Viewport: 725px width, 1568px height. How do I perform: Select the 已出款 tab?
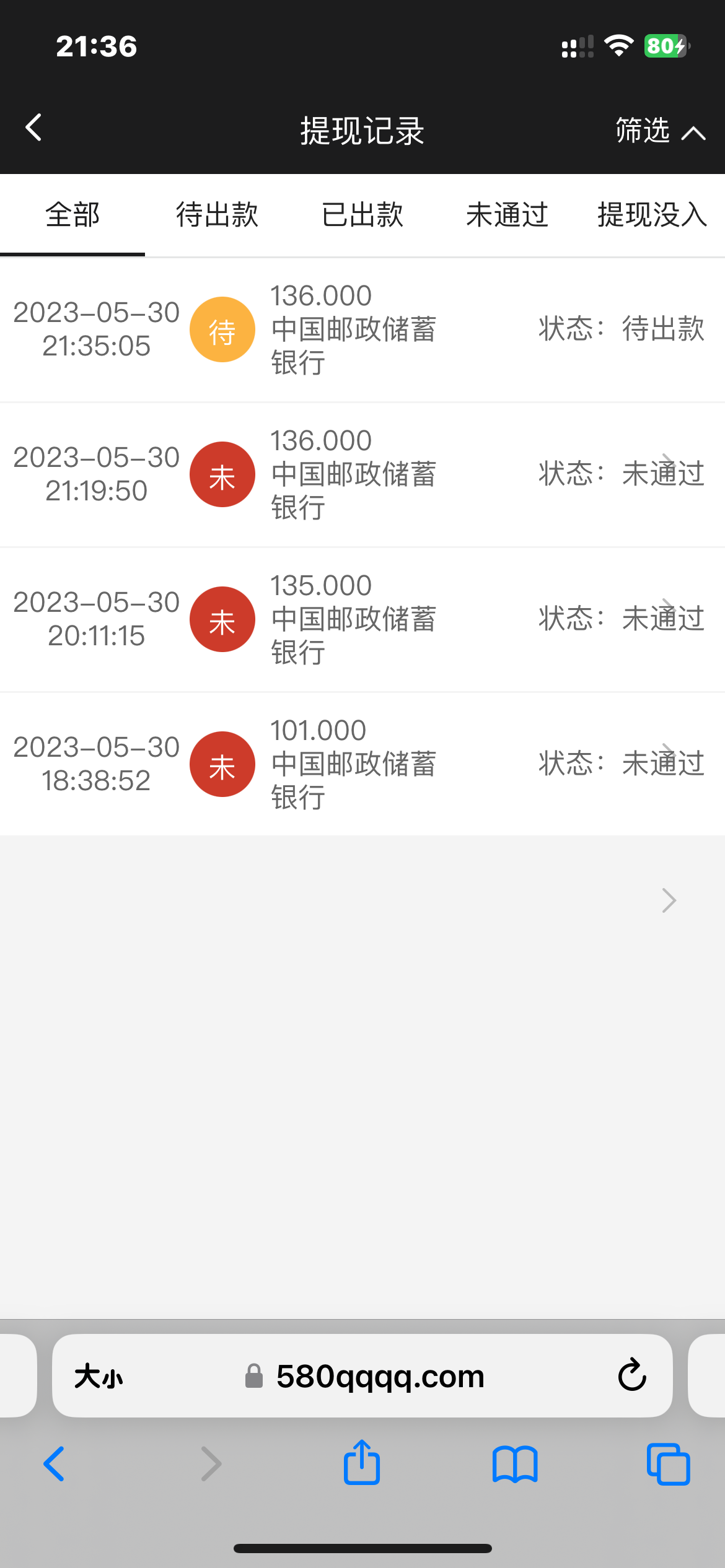pos(362,216)
